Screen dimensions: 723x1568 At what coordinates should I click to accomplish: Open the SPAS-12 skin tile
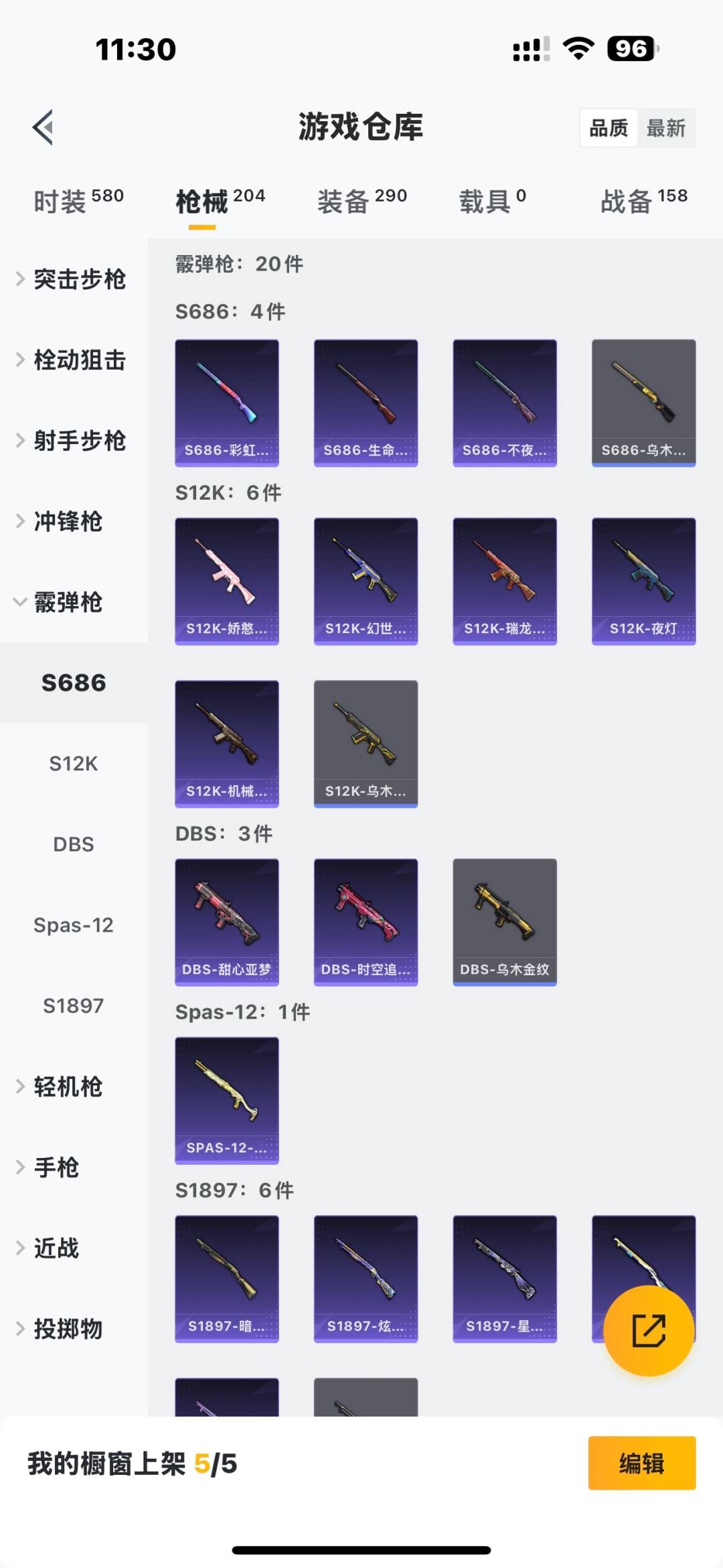pyautogui.click(x=227, y=1100)
